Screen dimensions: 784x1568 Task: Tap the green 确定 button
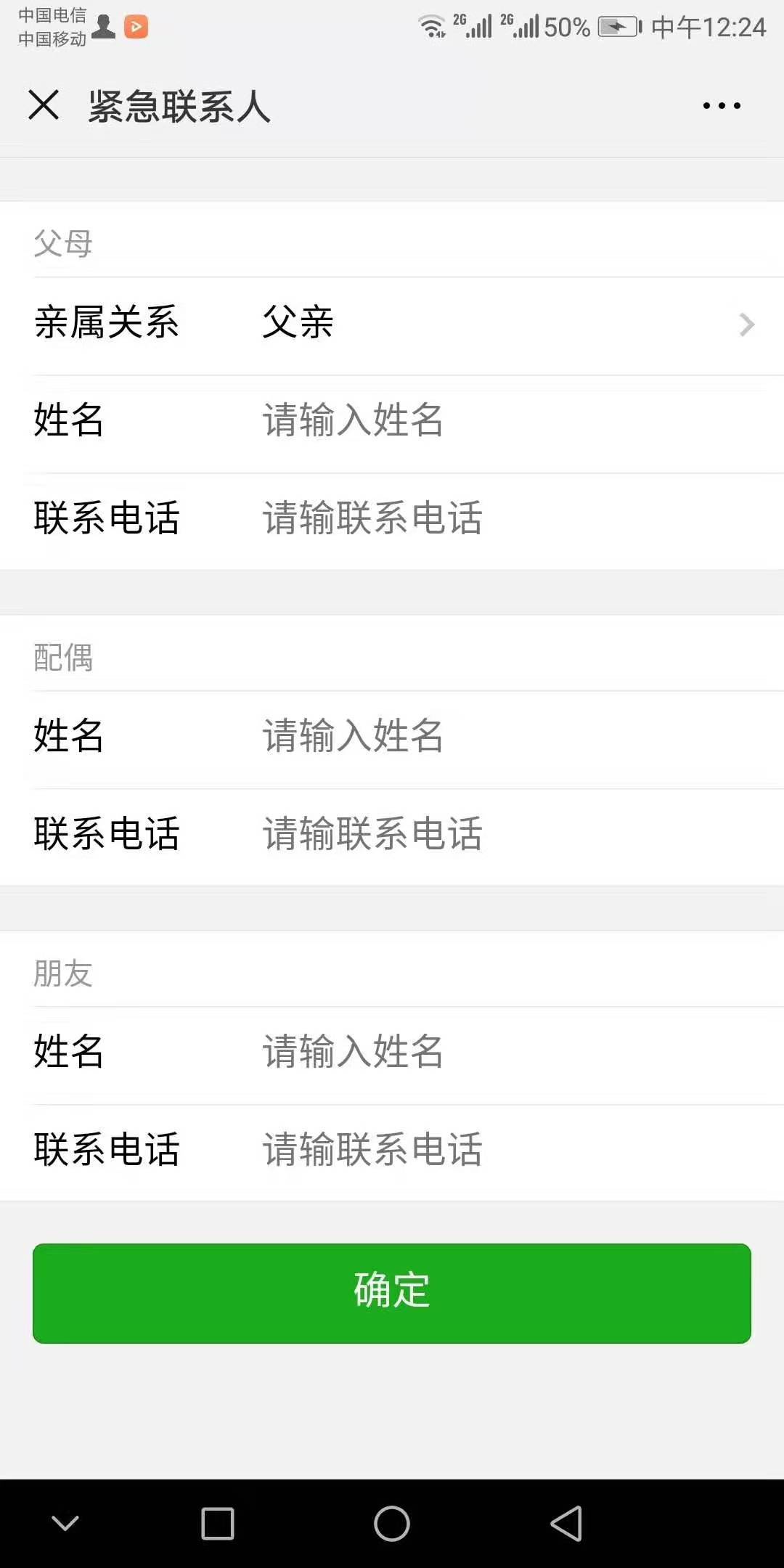[392, 1293]
